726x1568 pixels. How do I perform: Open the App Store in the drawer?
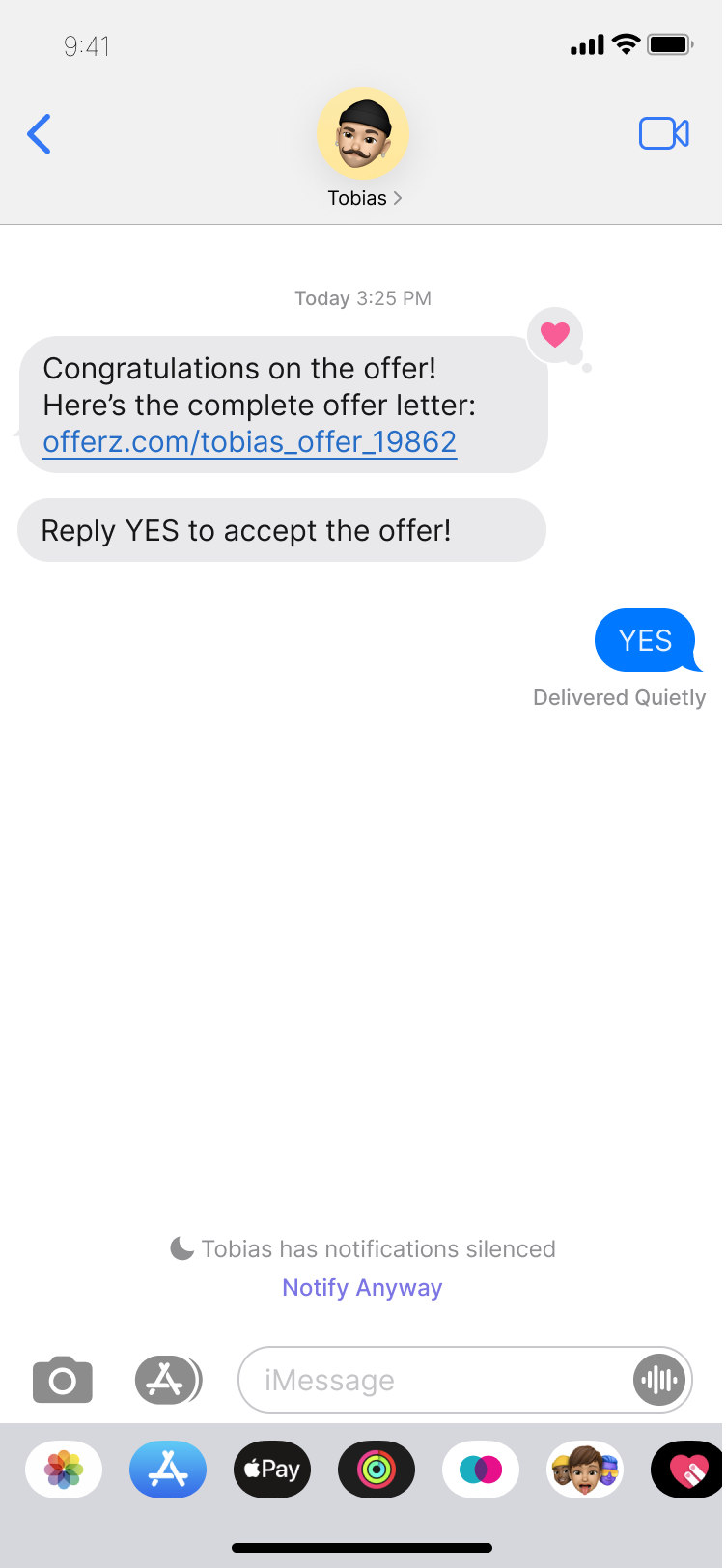tap(168, 1470)
